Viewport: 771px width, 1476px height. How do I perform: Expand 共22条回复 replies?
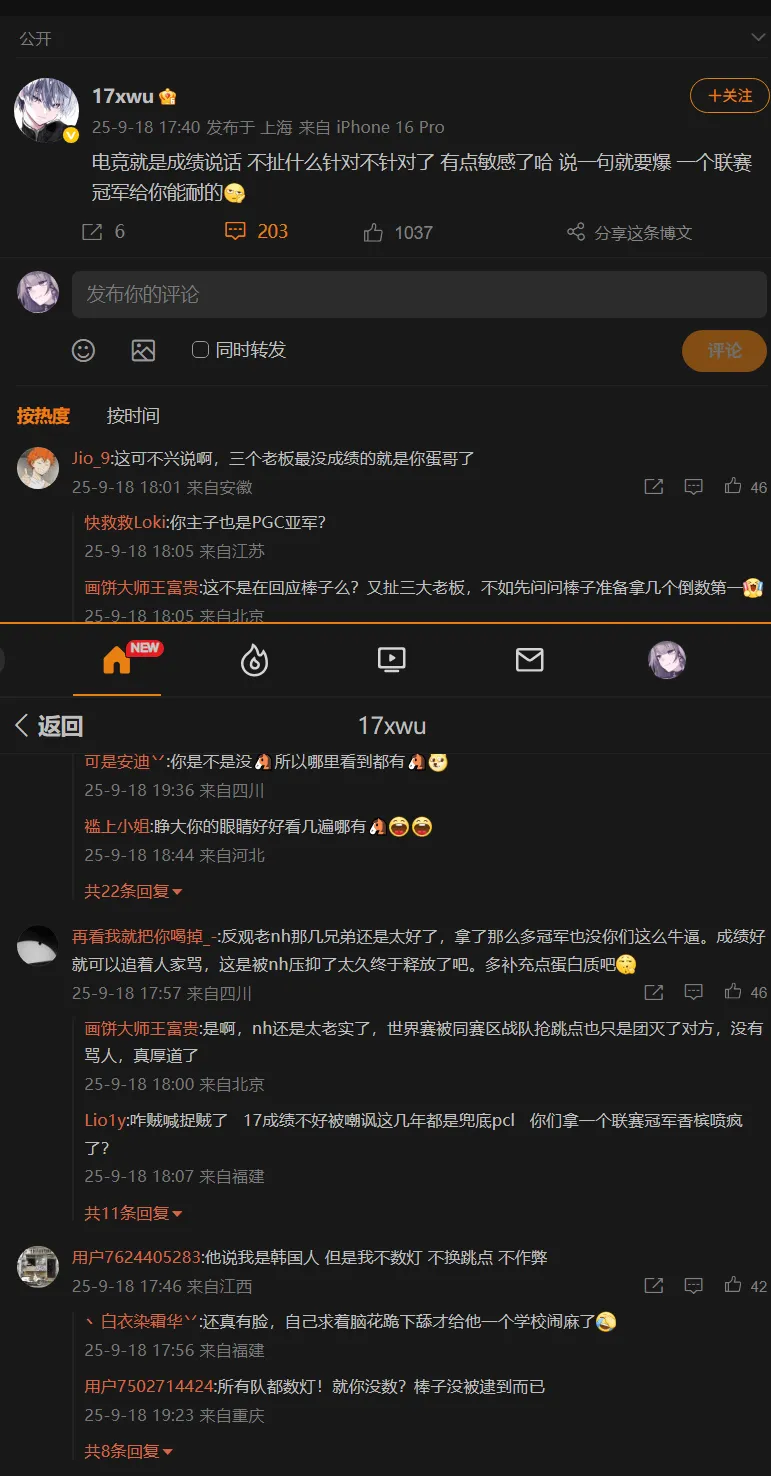pos(133,891)
